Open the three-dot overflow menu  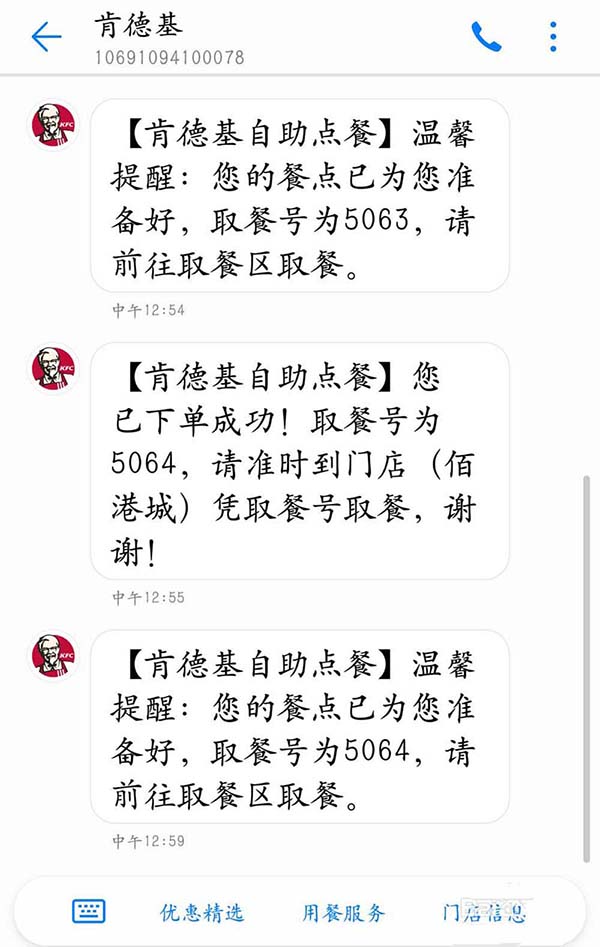pos(553,37)
